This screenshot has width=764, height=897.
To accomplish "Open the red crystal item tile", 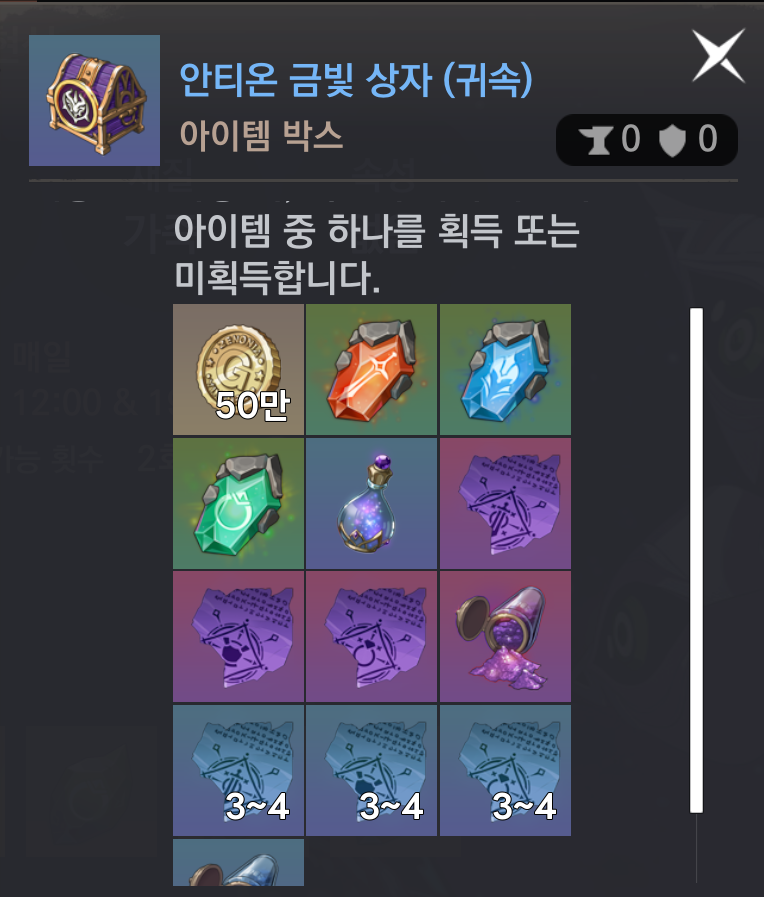I will 371,369.
